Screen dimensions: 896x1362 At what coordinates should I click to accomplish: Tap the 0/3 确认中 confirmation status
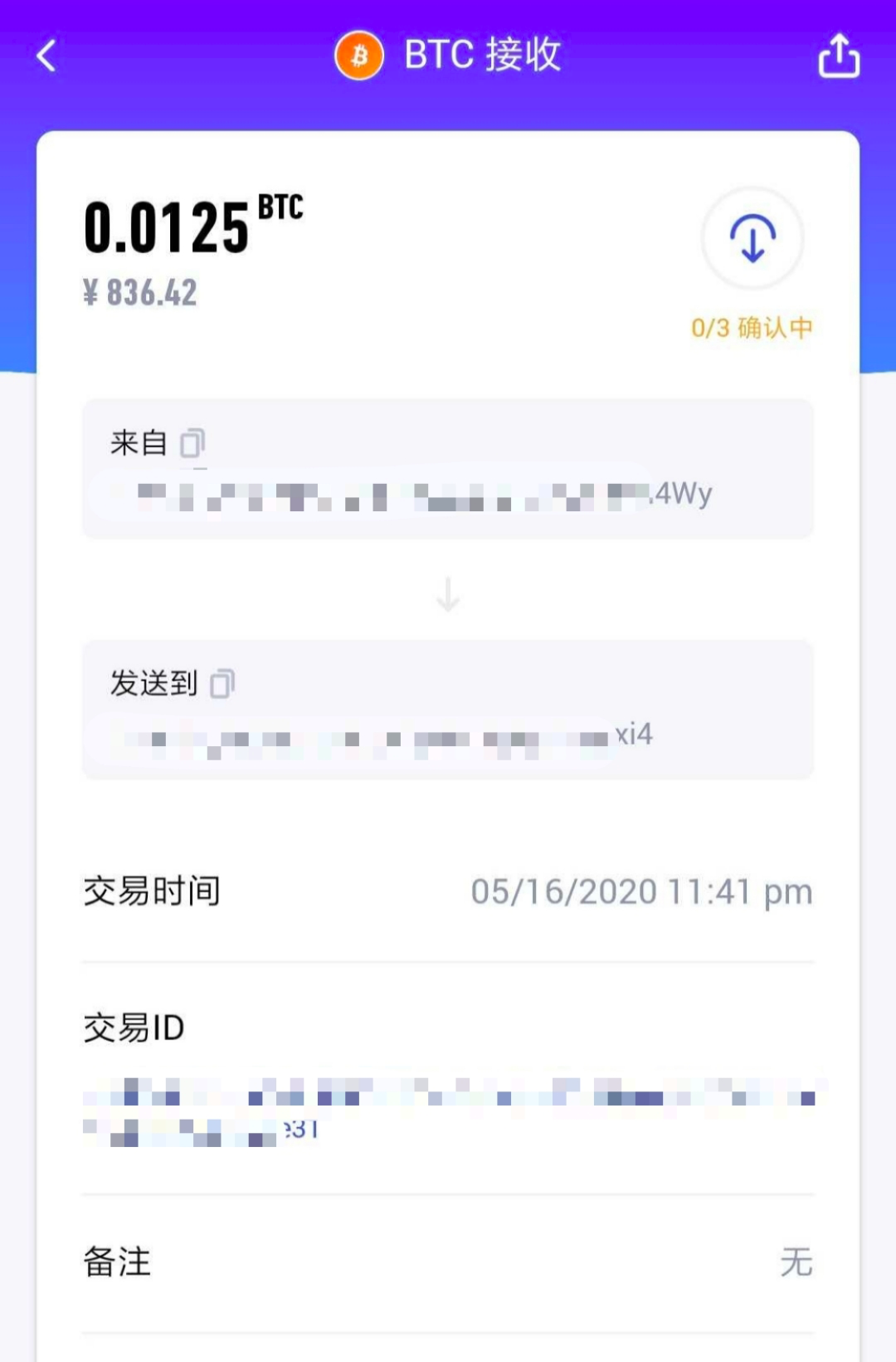751,329
